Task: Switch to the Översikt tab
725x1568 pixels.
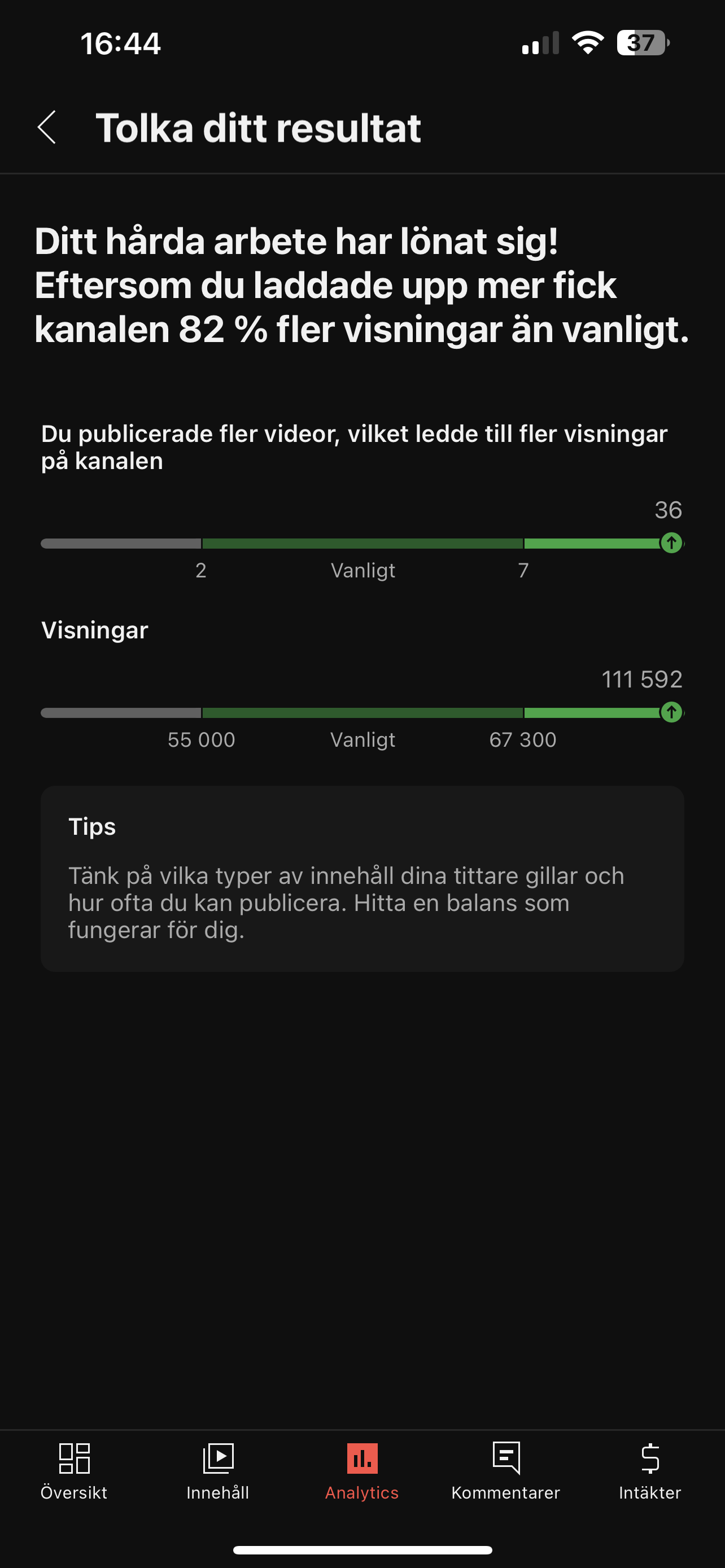Action: click(73, 1471)
